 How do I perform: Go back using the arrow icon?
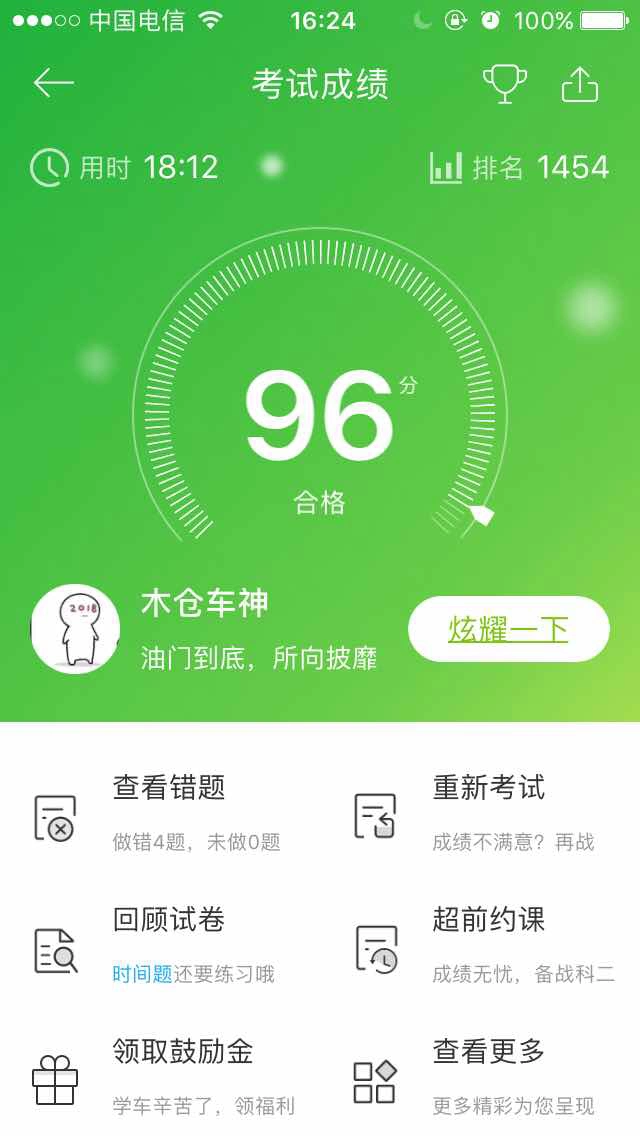(54, 83)
